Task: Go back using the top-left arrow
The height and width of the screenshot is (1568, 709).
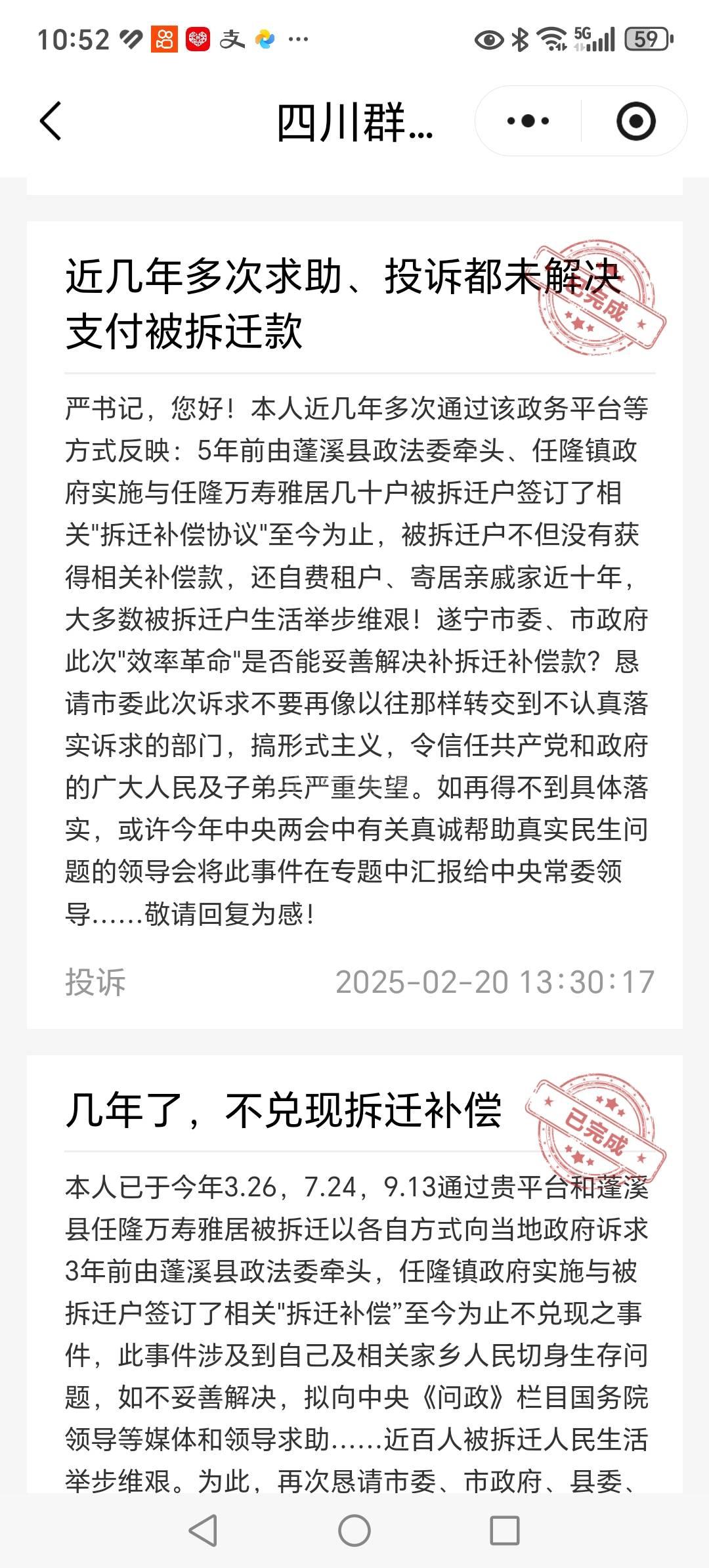Action: (x=51, y=121)
